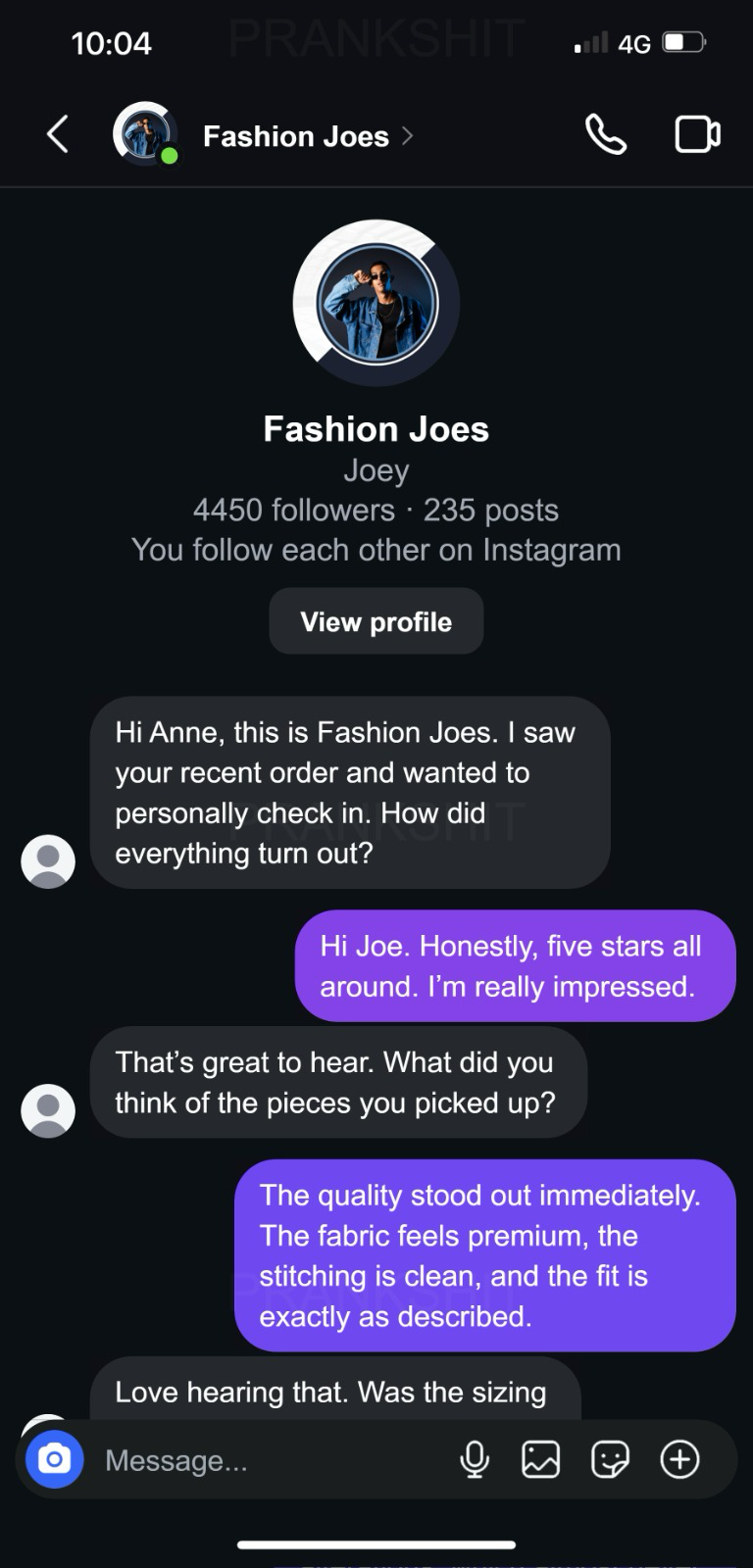Open the camera from the message bar
The width and height of the screenshot is (753, 1568).
pos(54,1459)
